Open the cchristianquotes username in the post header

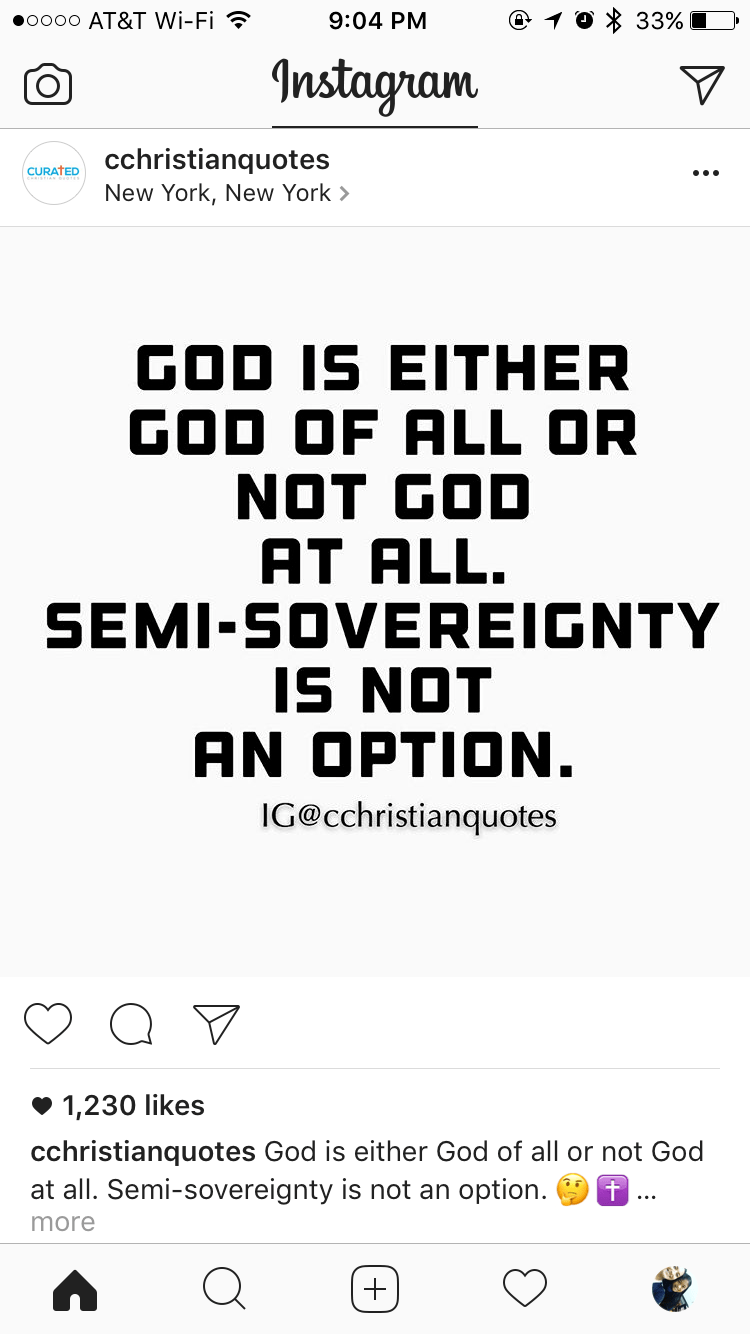tap(217, 159)
